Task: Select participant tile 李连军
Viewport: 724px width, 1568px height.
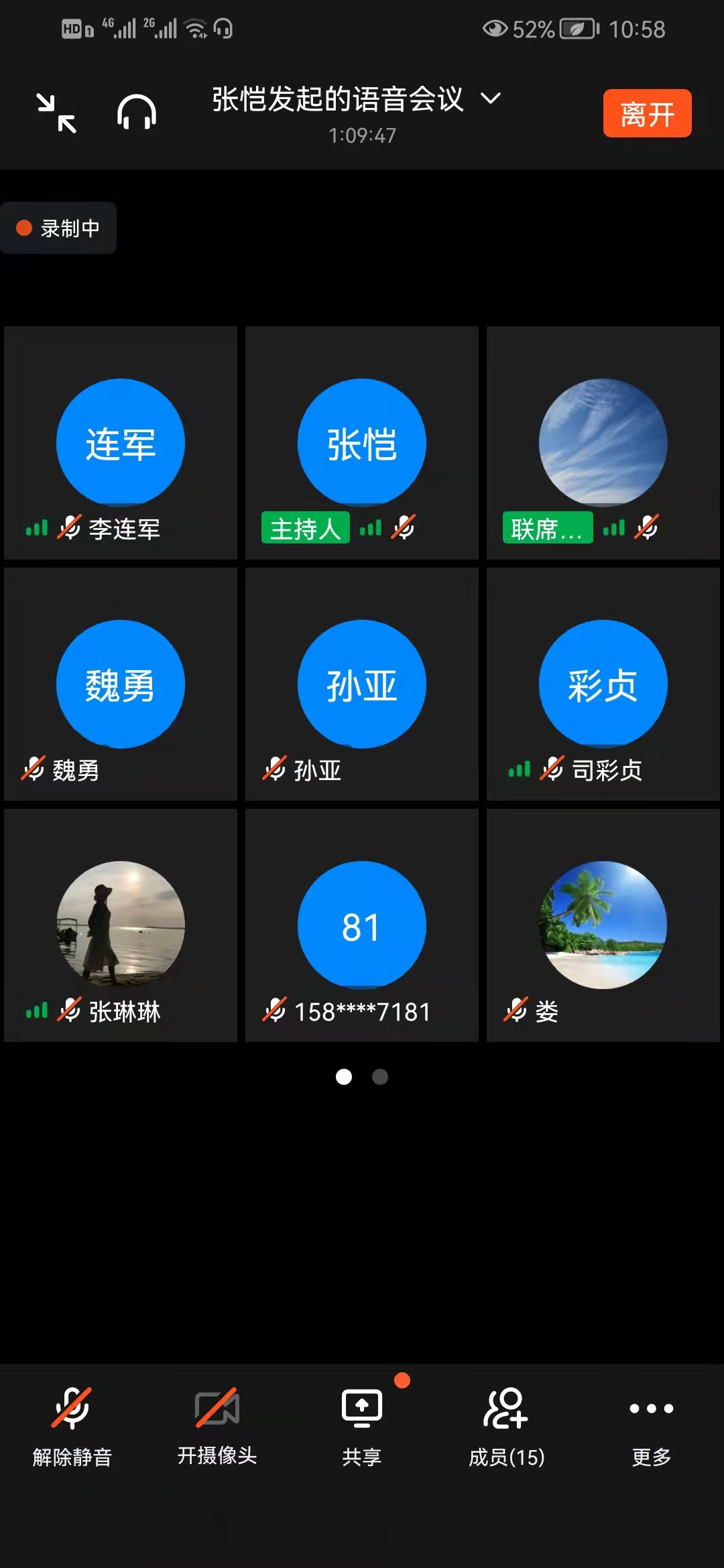Action: click(x=121, y=443)
